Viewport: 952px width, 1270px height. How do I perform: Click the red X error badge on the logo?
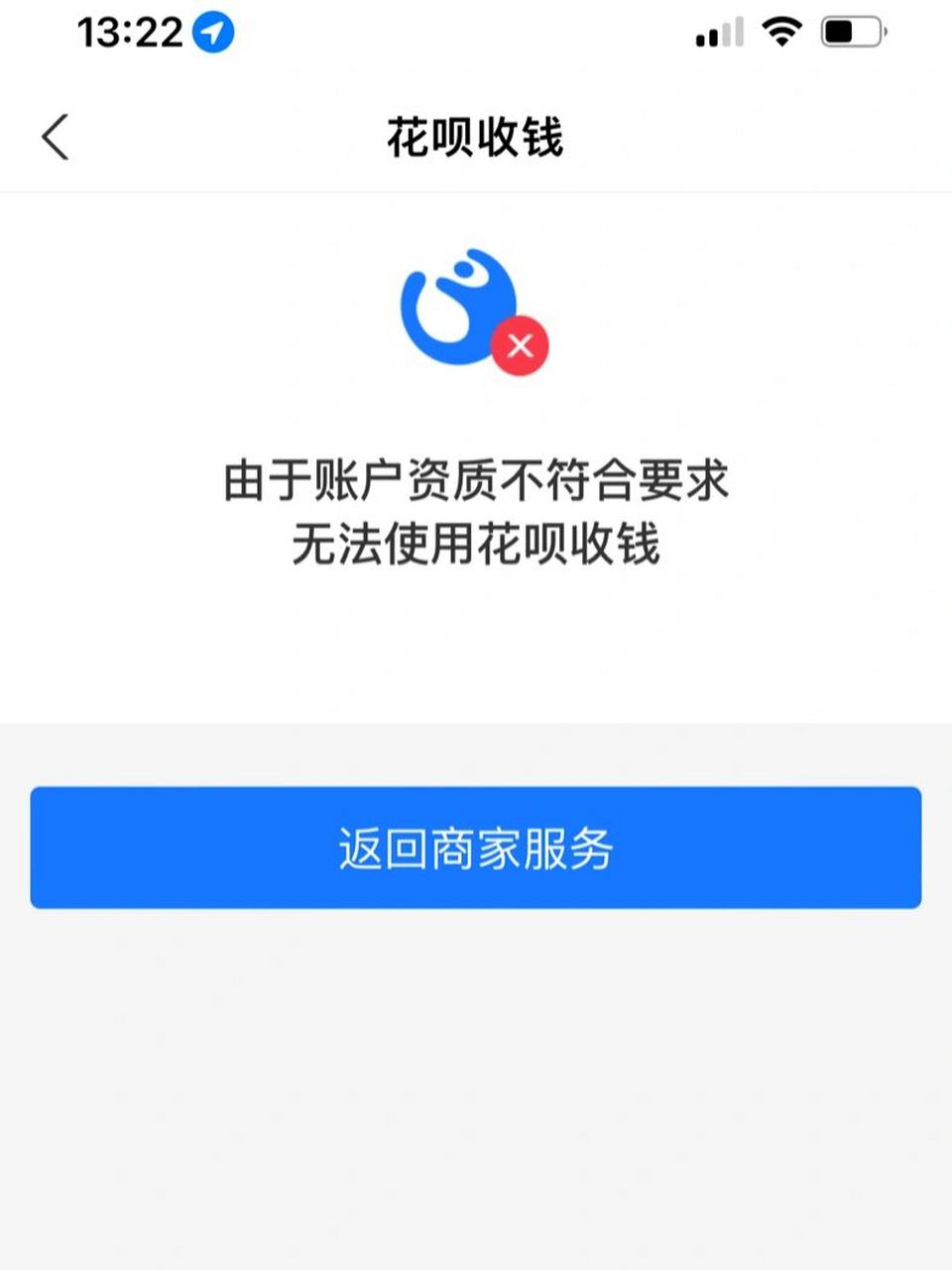point(520,343)
